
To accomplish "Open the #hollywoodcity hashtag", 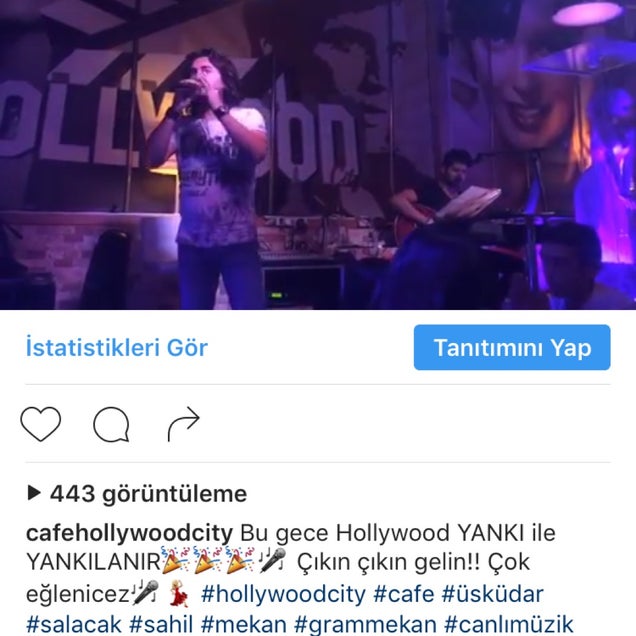I will [x=283, y=594].
